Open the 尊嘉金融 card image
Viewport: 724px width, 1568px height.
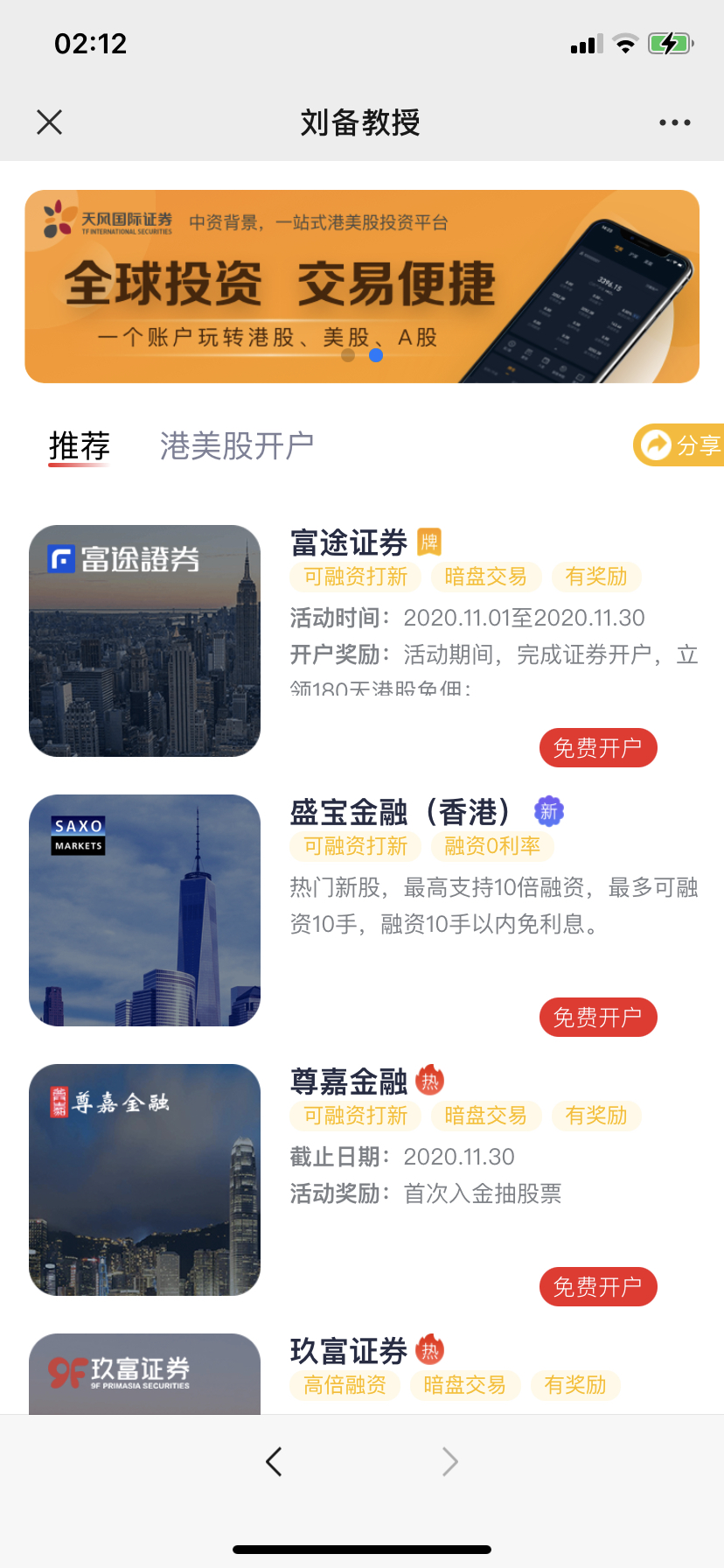click(145, 1180)
